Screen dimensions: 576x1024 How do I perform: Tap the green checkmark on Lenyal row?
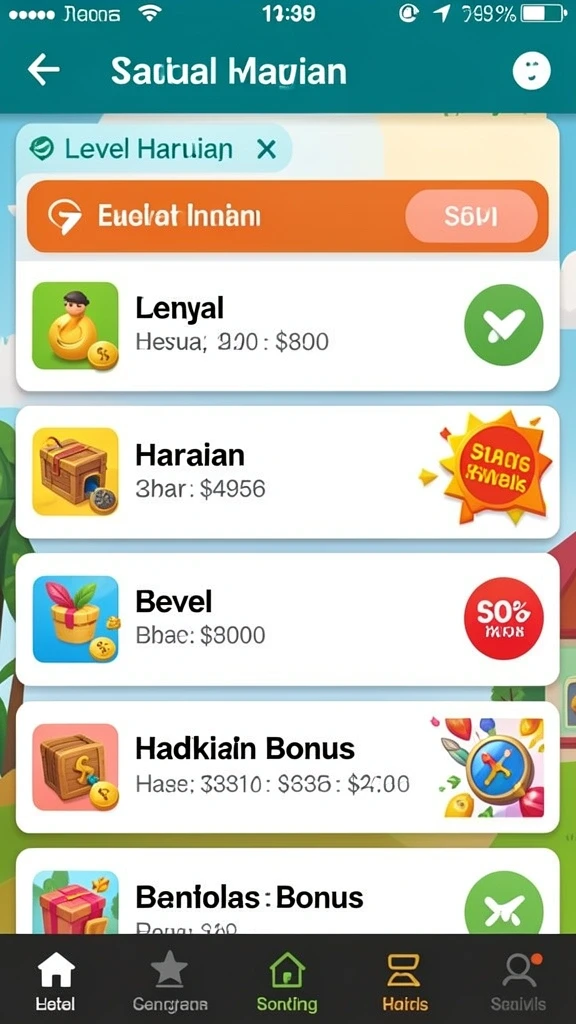pos(504,325)
